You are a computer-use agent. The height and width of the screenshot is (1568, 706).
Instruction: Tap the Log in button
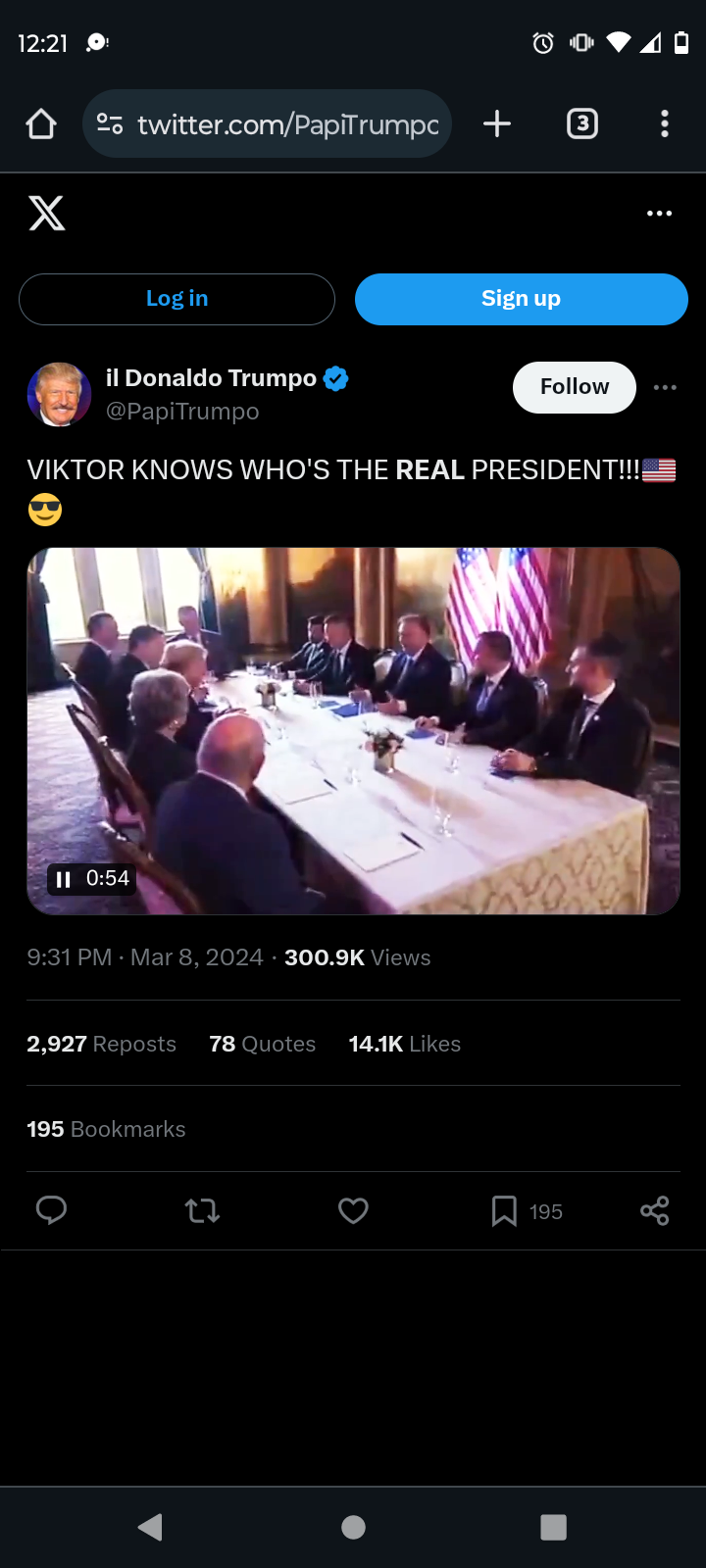pyautogui.click(x=176, y=299)
